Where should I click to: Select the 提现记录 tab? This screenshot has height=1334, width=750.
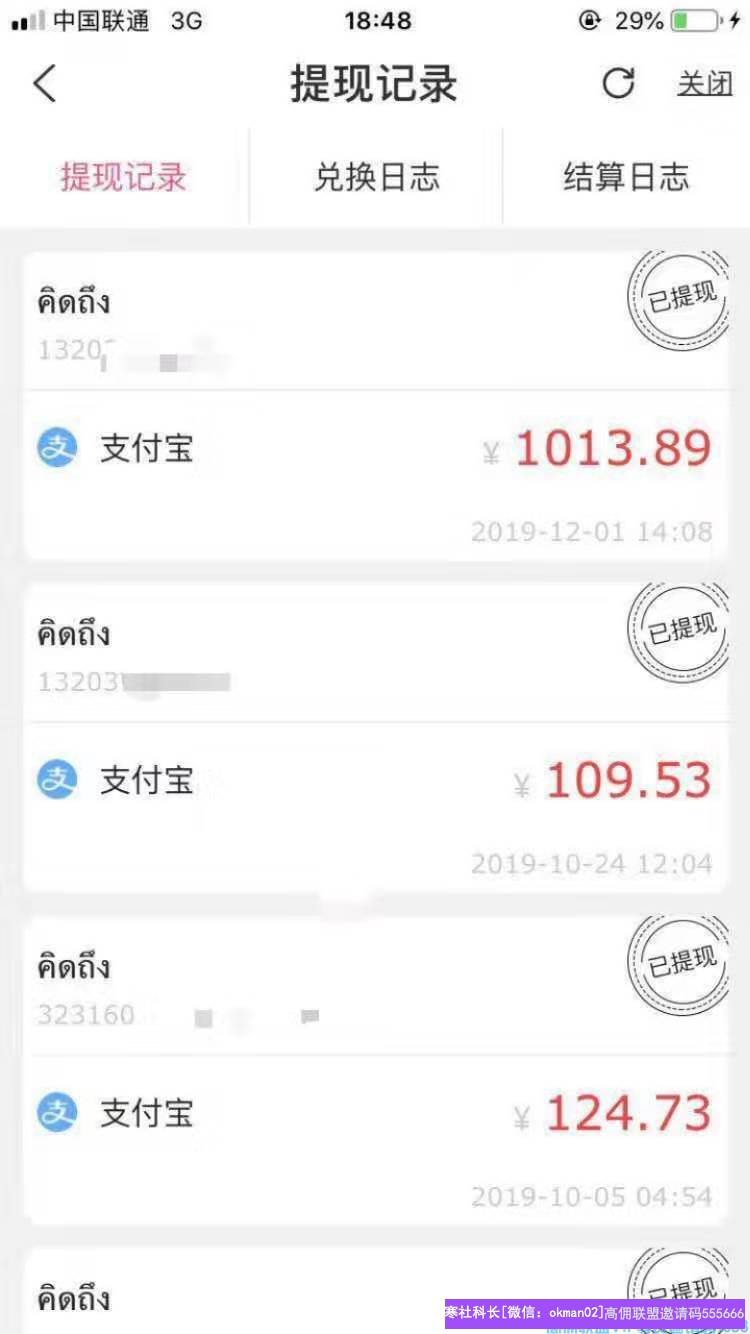[124, 177]
